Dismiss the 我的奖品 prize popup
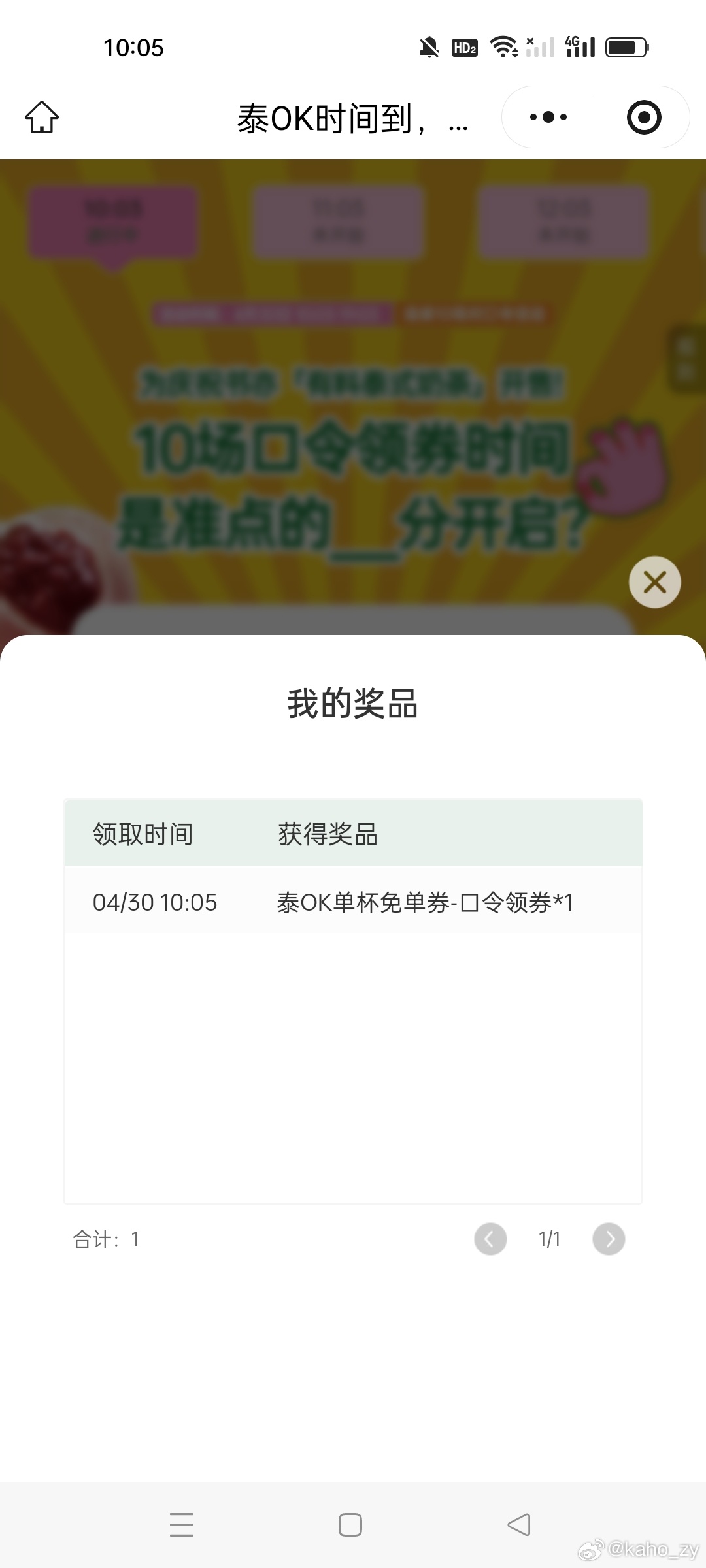Viewport: 706px width, 1568px height. [654, 582]
